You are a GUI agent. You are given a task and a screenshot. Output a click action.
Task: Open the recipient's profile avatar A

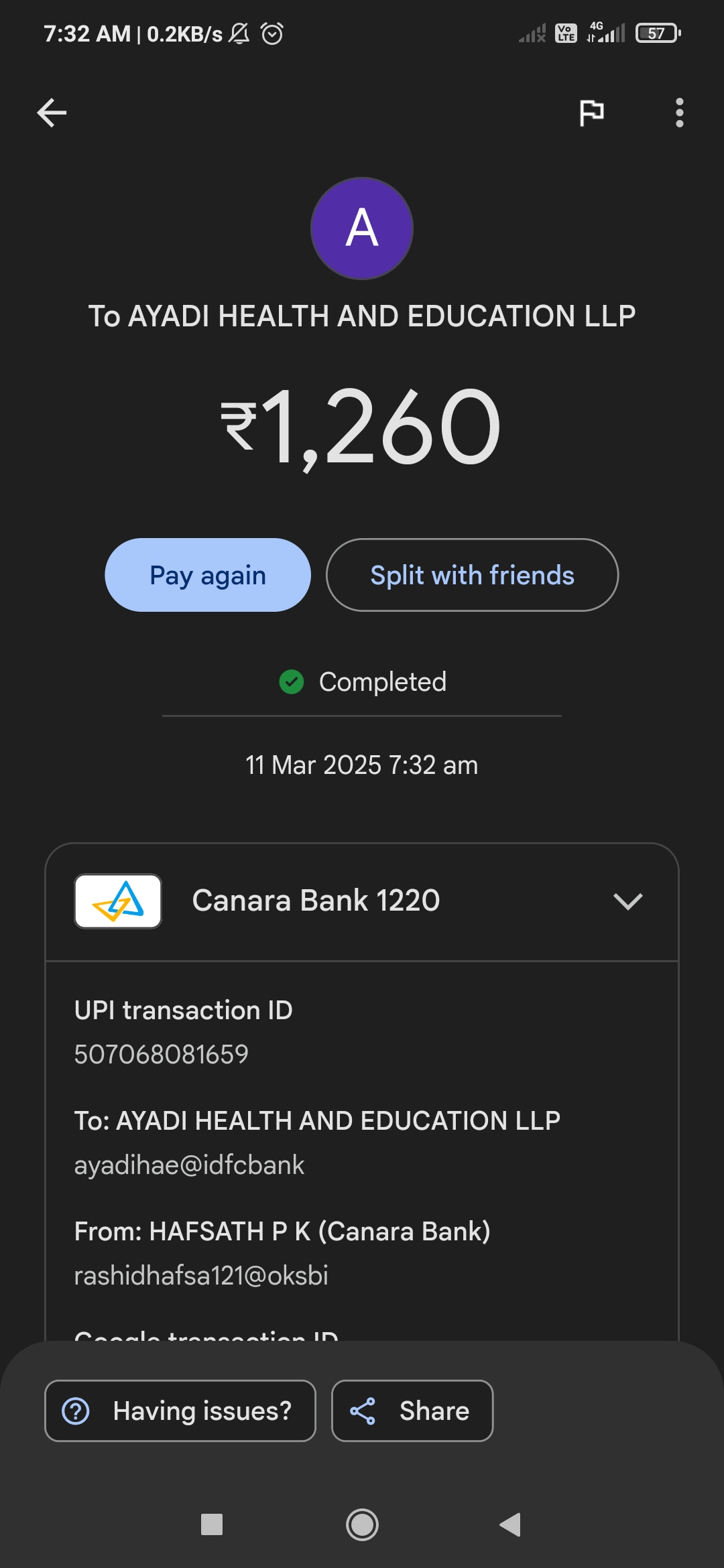click(x=362, y=228)
